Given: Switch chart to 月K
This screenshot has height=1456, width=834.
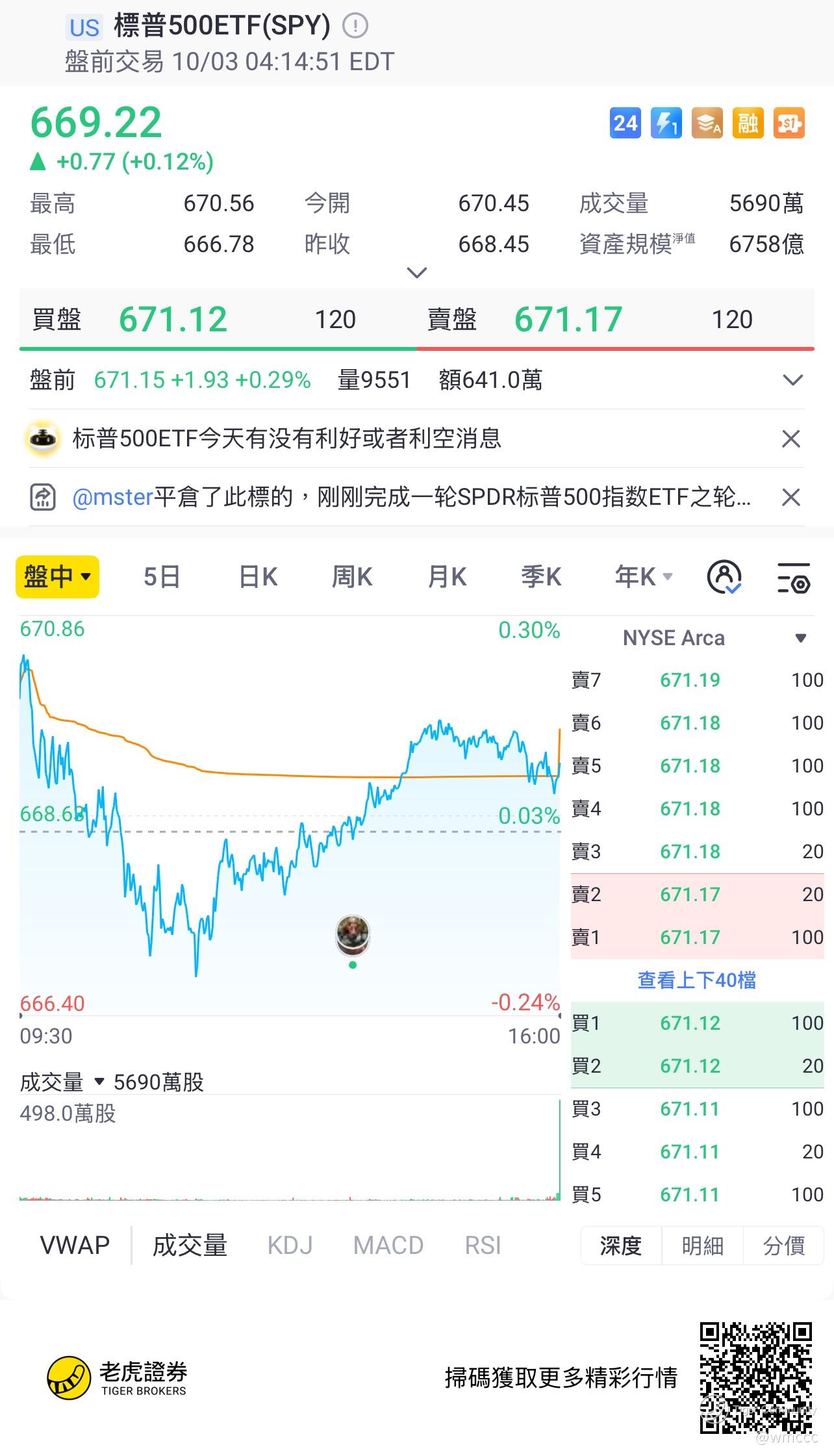Looking at the screenshot, I should pyautogui.click(x=447, y=577).
